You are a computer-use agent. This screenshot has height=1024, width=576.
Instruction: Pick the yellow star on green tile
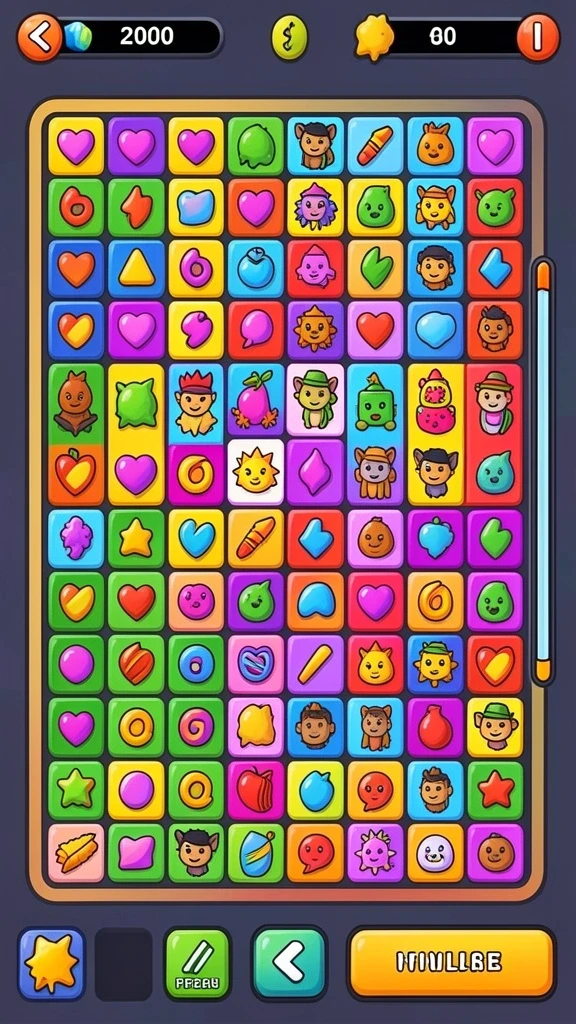(x=136, y=538)
